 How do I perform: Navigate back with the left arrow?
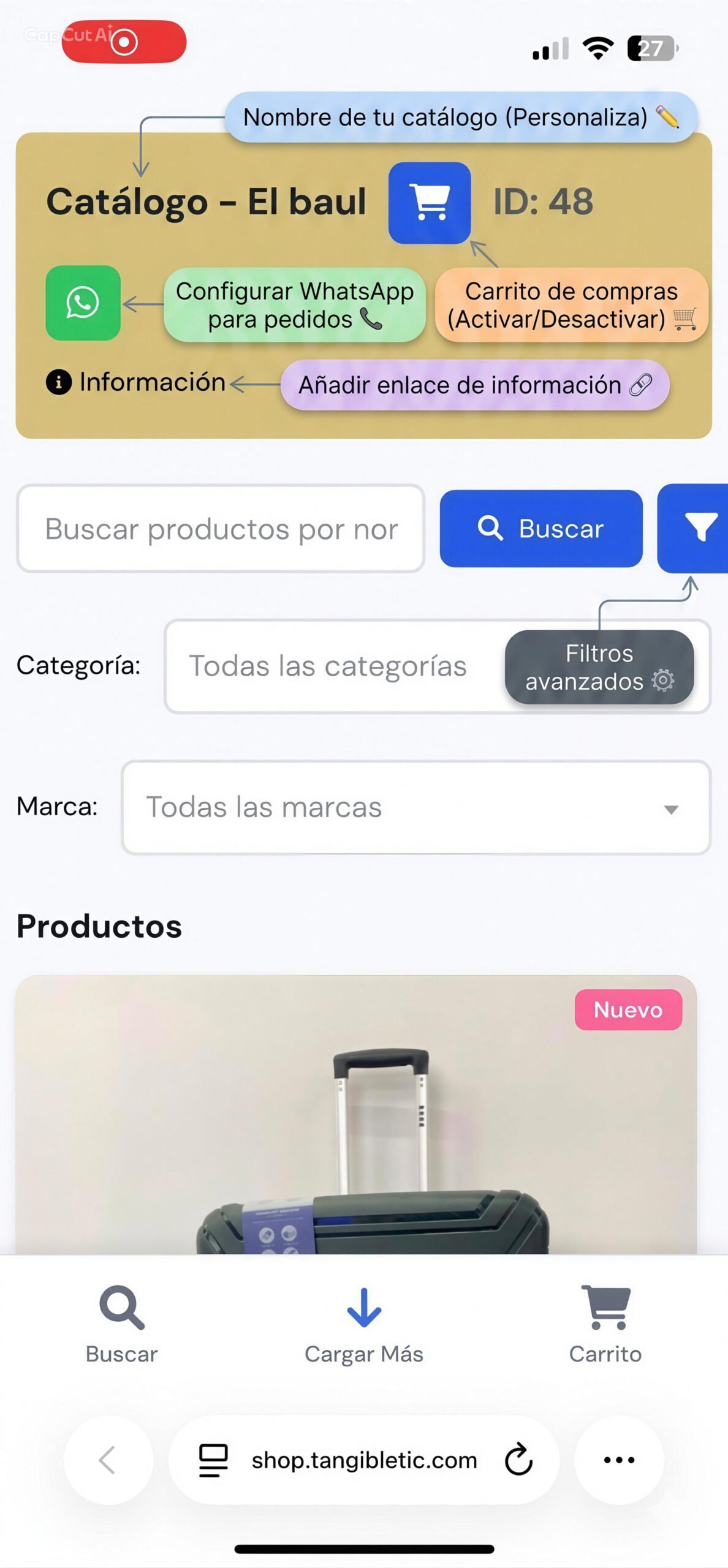[108, 1460]
